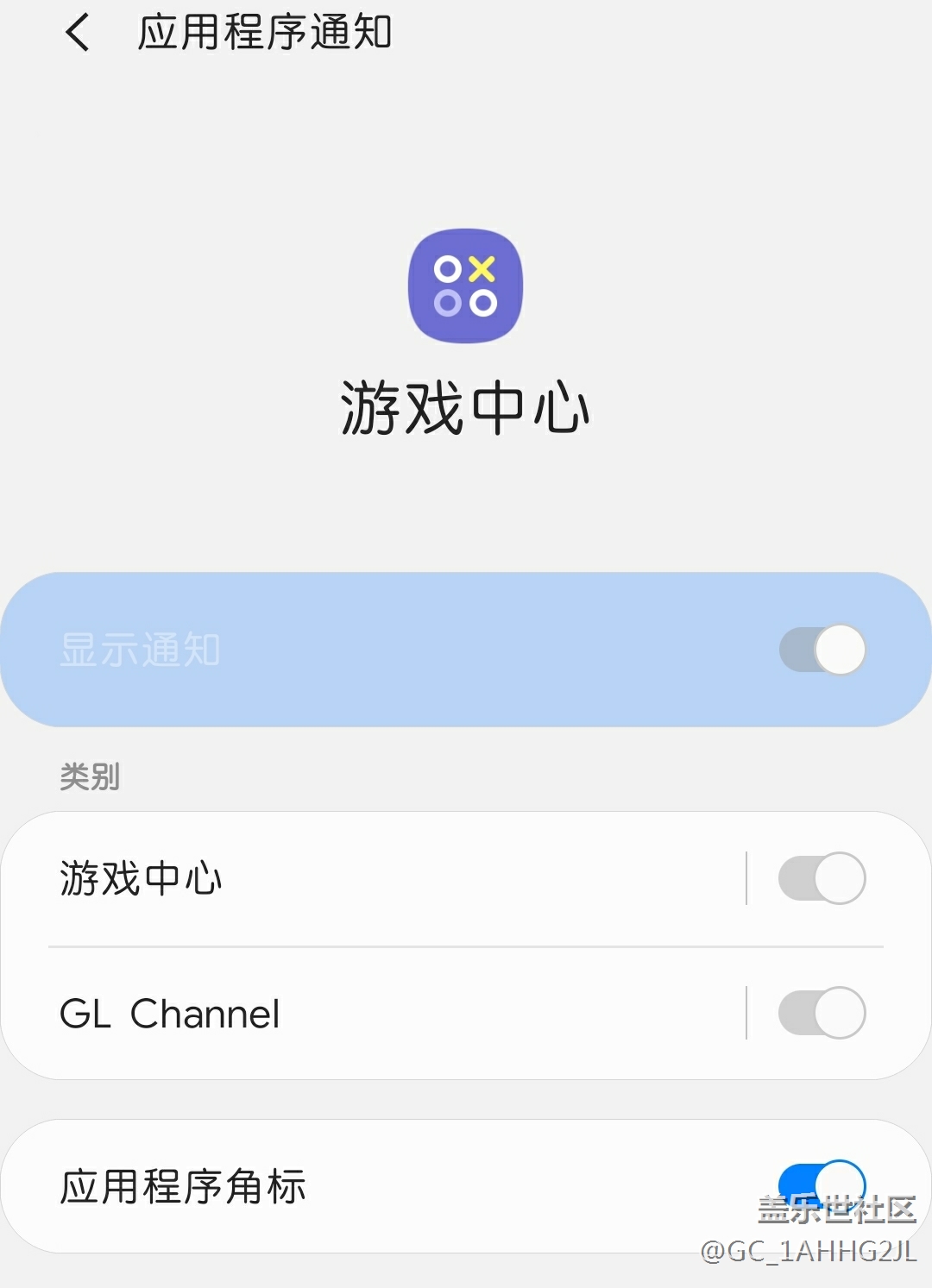Toggle the 游戏中心 category switch
This screenshot has height=1288, width=932.
coord(822,879)
